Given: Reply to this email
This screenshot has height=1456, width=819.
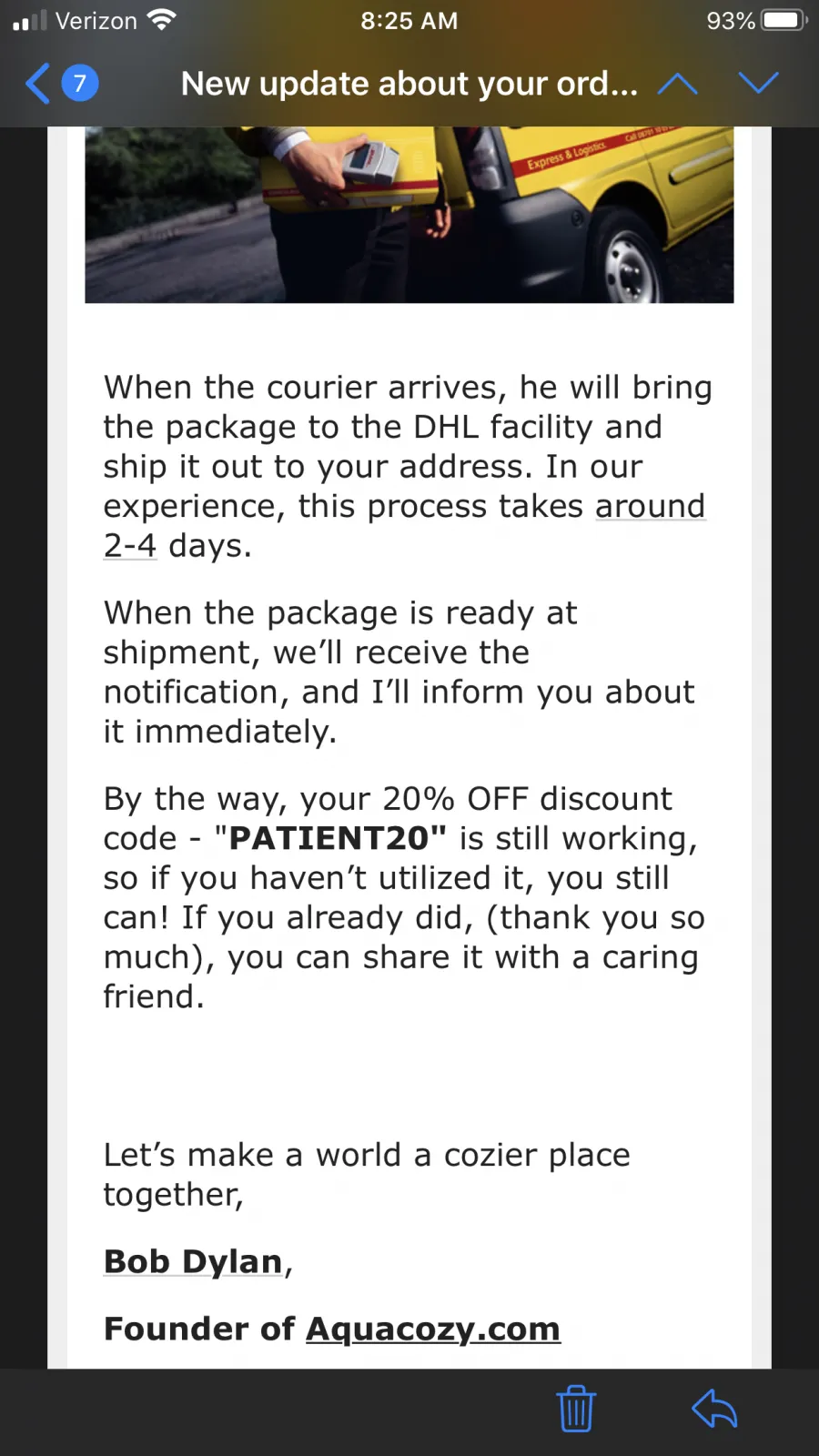Looking at the screenshot, I should [714, 1409].
